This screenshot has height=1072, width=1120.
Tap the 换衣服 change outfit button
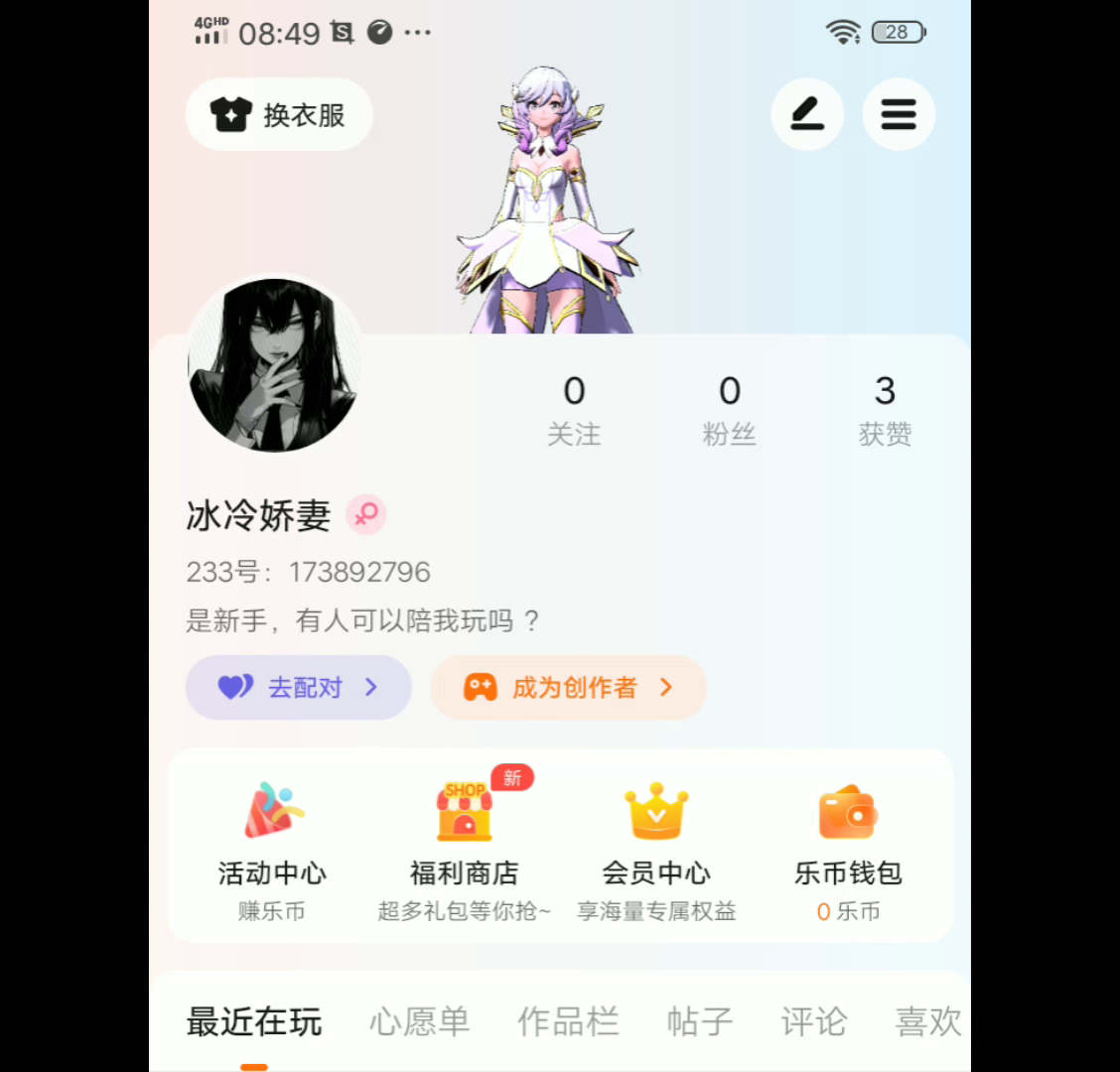pos(279,115)
